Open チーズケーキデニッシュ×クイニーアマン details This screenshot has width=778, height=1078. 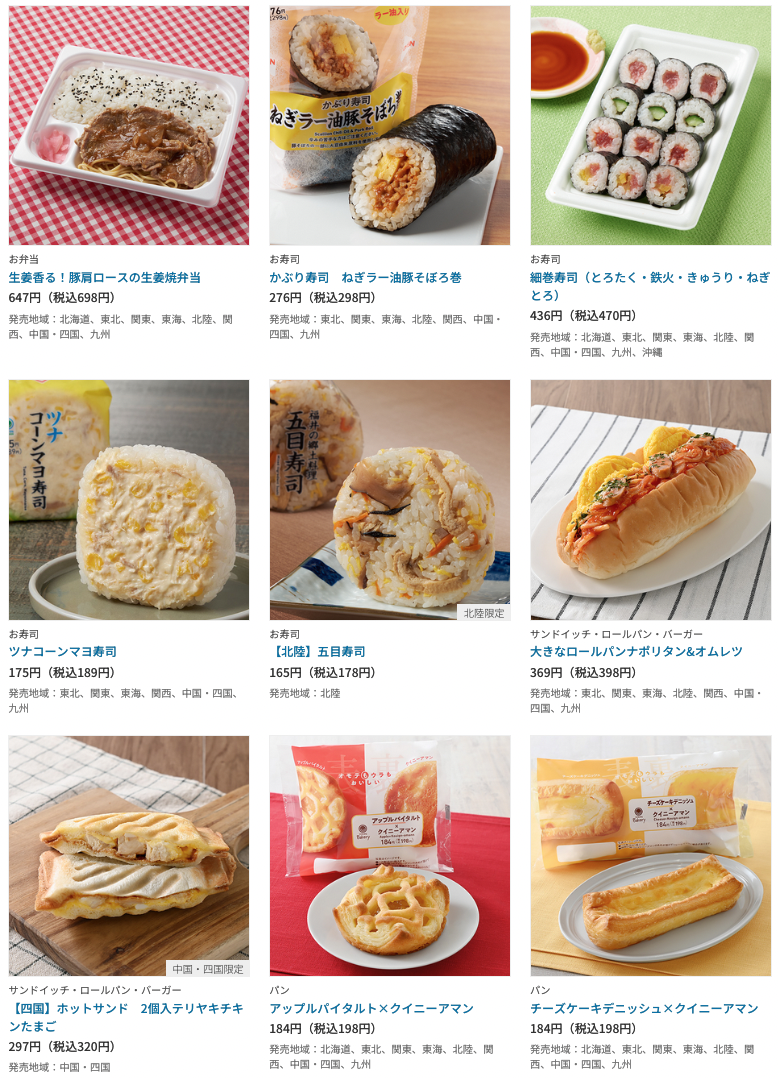click(644, 1008)
